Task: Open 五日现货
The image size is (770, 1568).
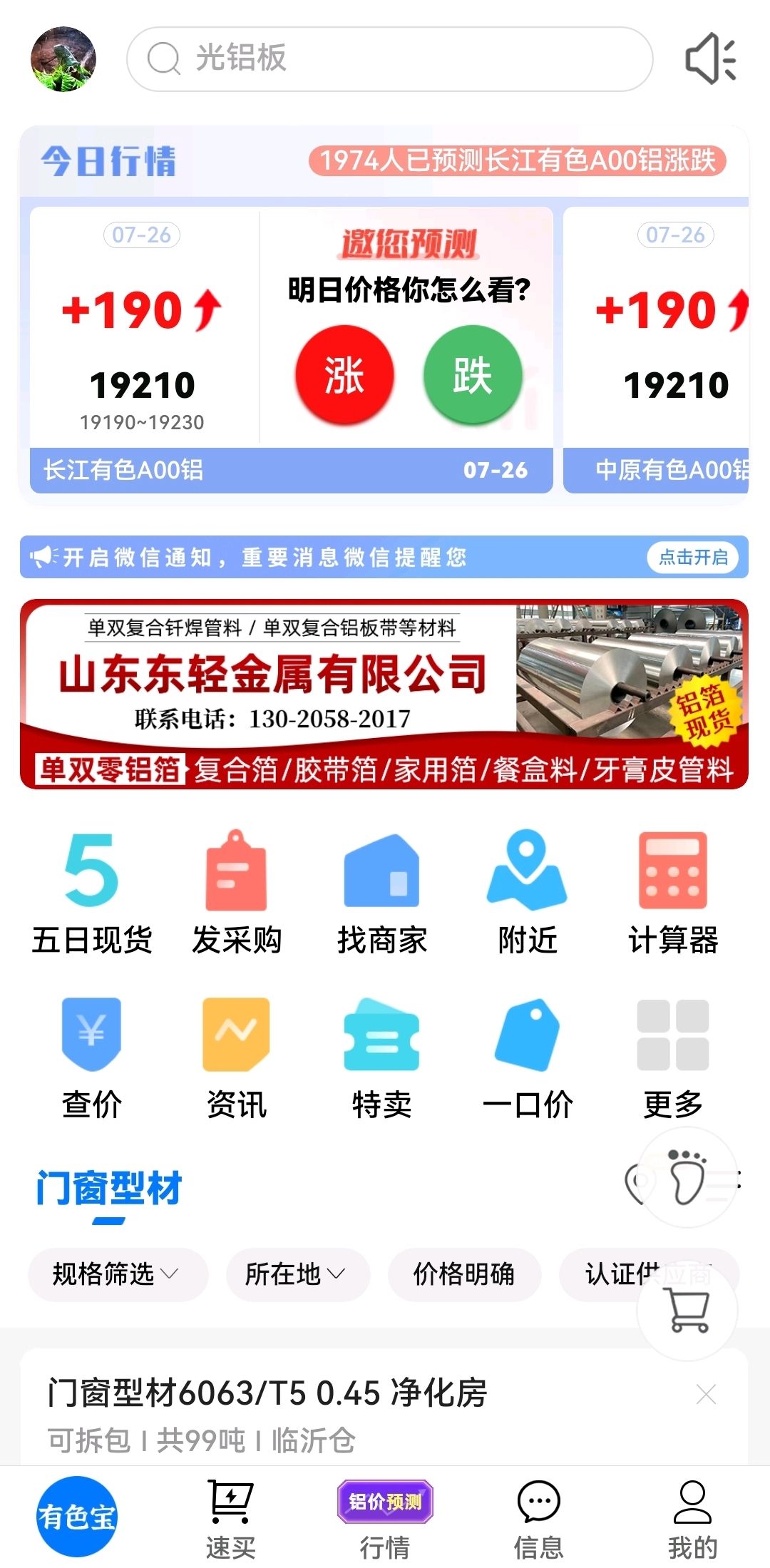Action: (91, 893)
